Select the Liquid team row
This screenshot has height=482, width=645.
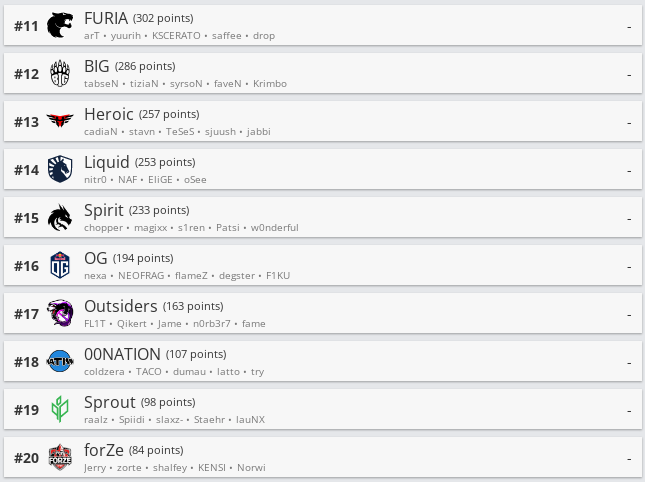106,162
